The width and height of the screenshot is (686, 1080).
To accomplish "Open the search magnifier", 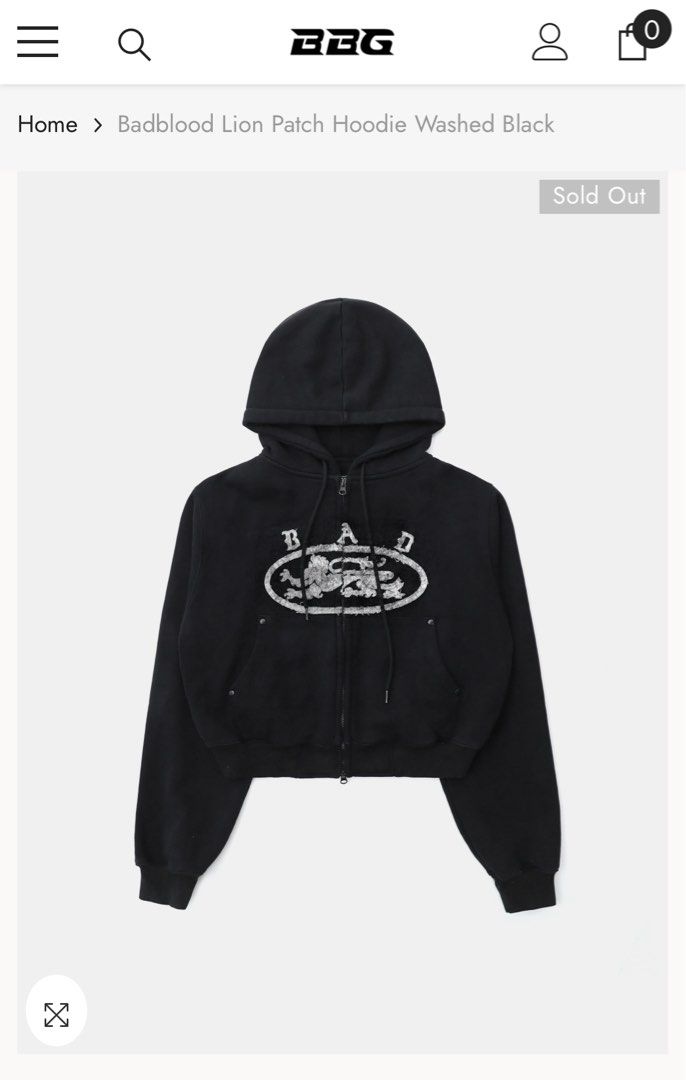I will [x=134, y=44].
